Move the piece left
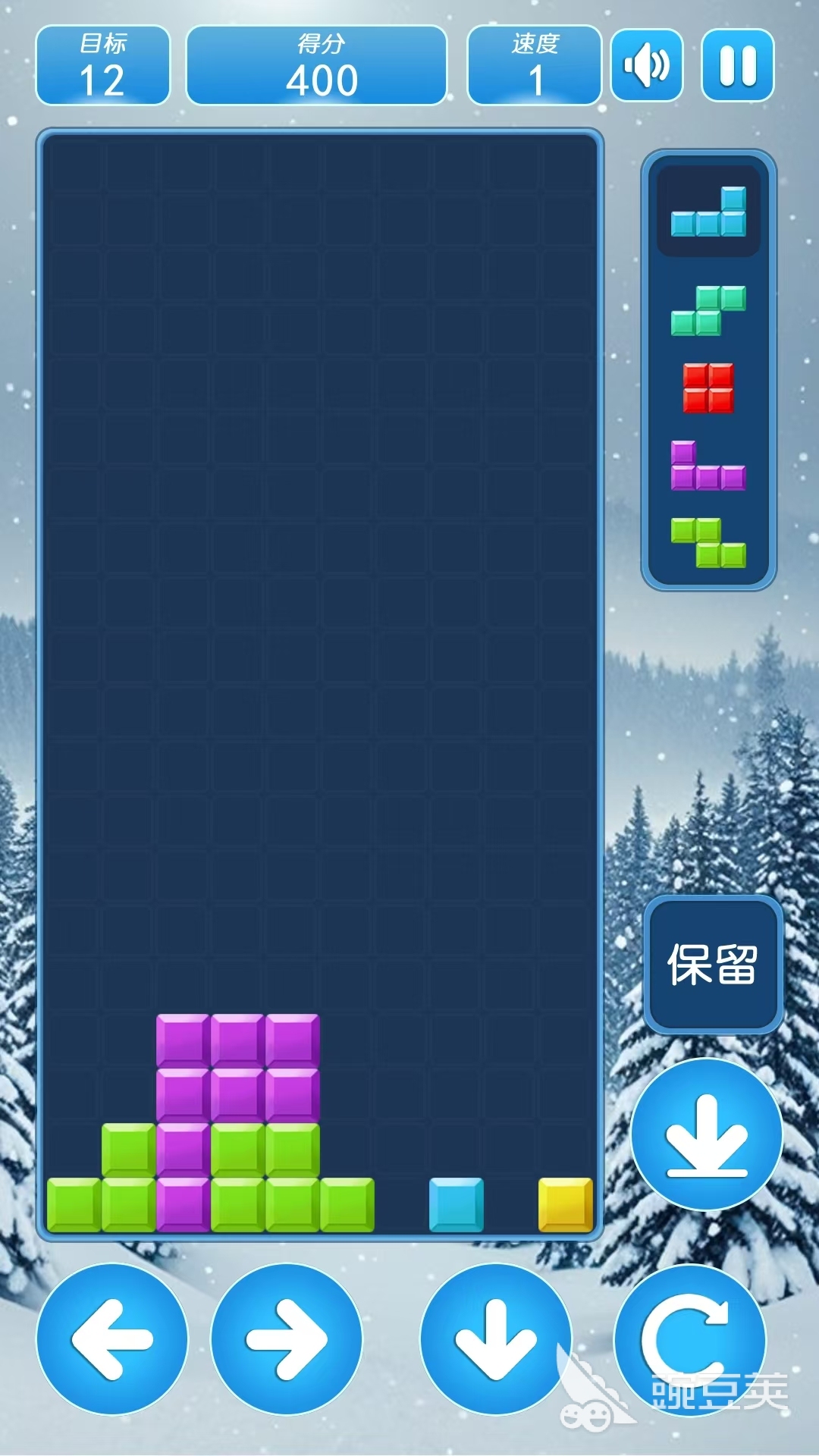This screenshot has height=1456, width=819. [x=112, y=1339]
